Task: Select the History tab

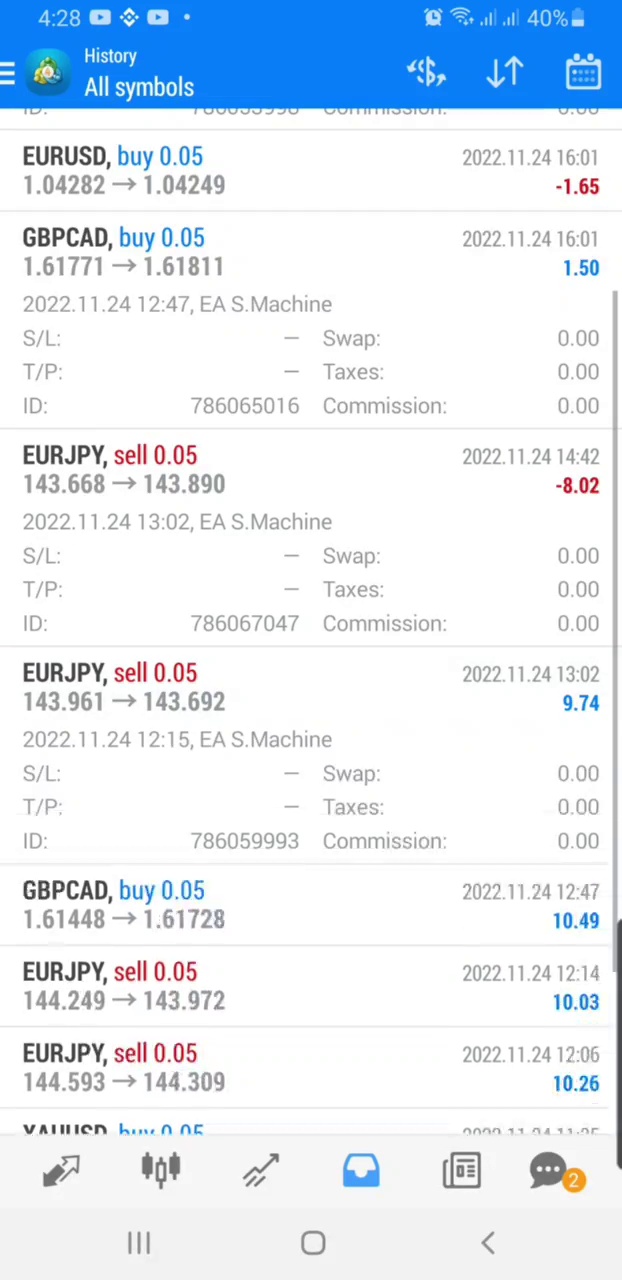Action: [x=361, y=1171]
